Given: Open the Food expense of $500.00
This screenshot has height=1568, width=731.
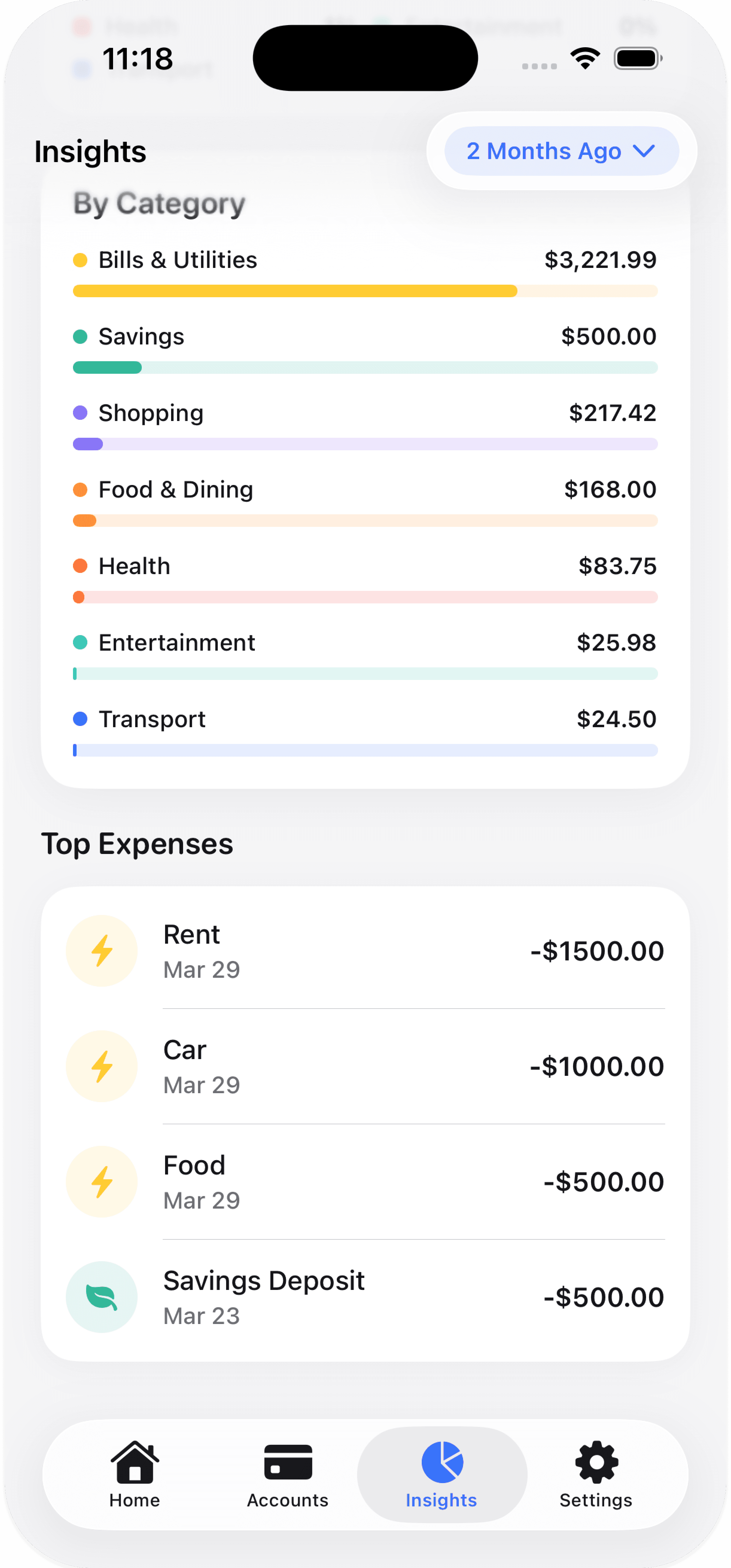Looking at the screenshot, I should 365,1181.
